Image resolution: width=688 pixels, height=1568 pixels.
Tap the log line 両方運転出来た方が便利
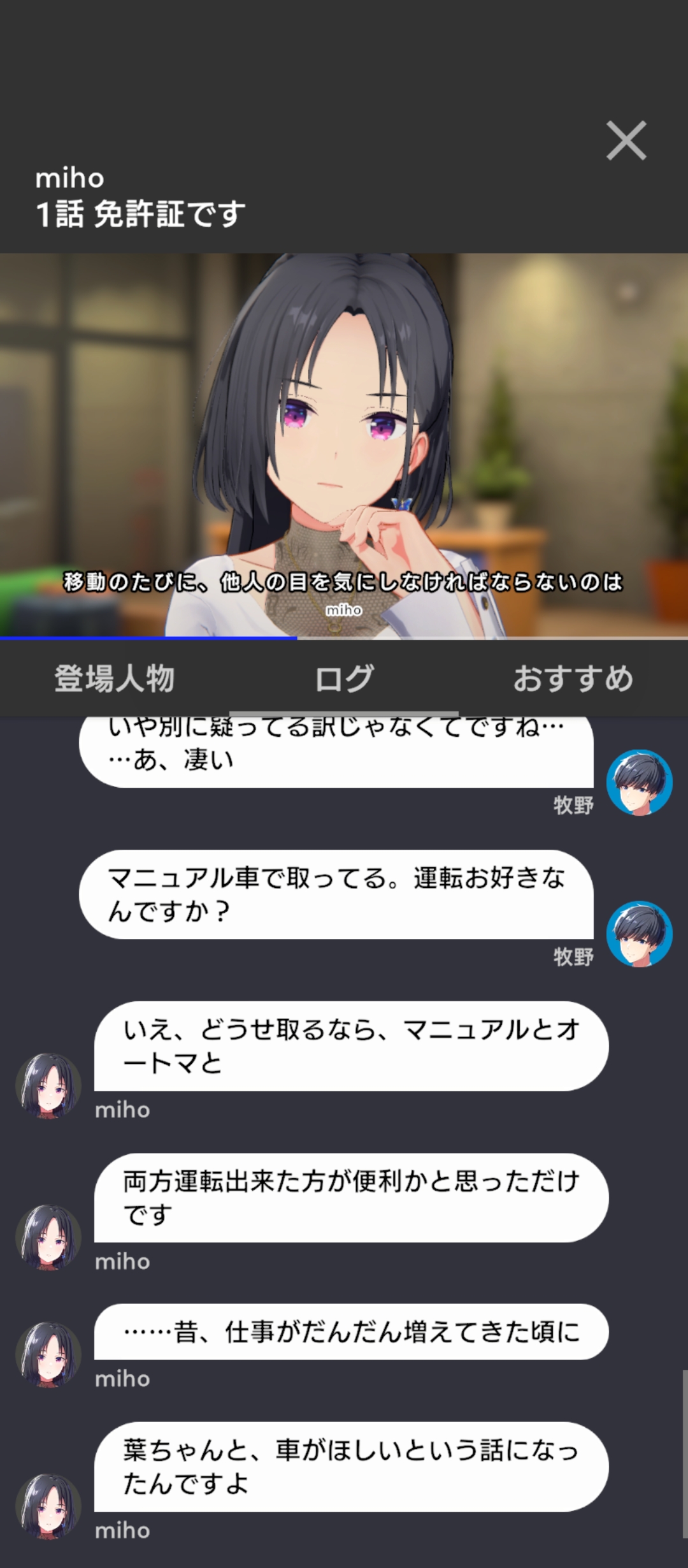(351, 1198)
